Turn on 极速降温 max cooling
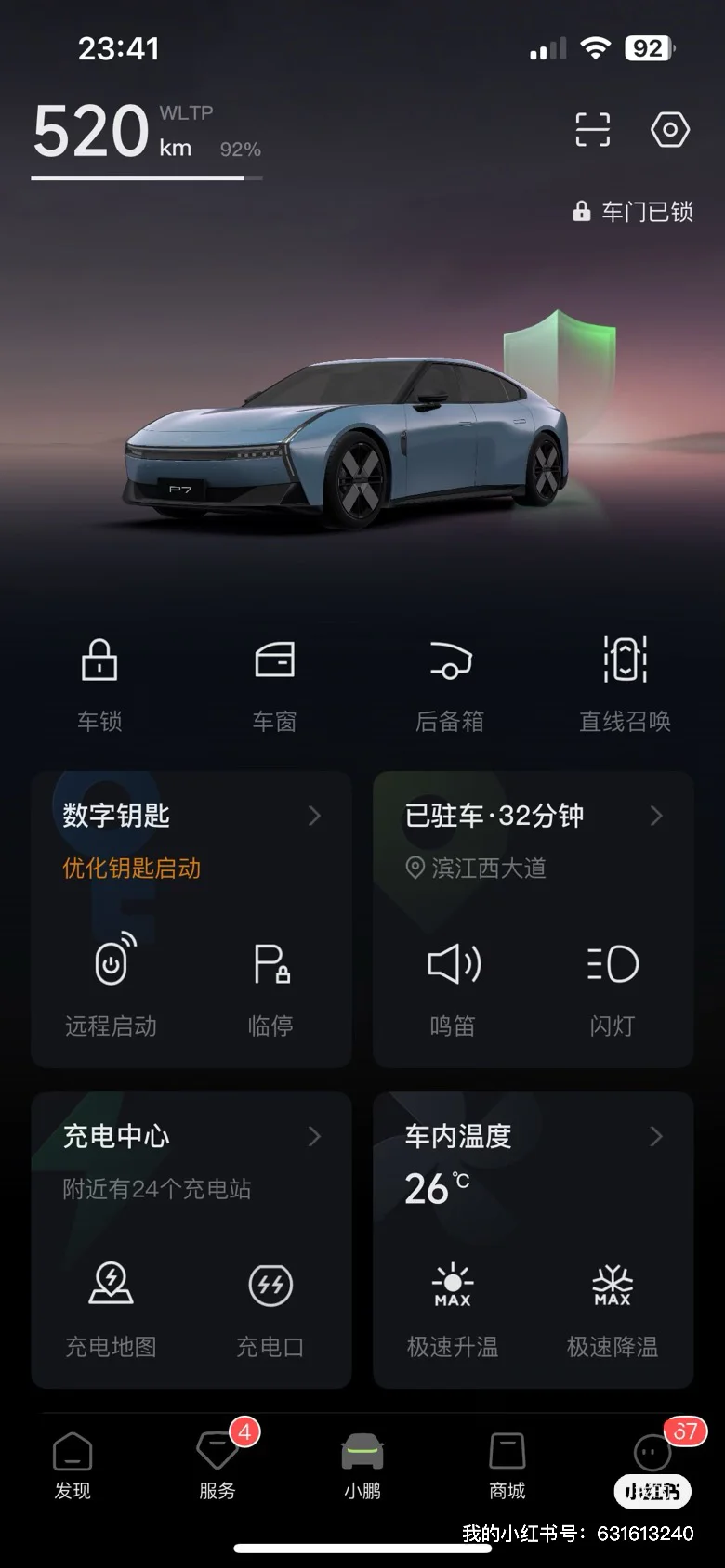 (613, 1310)
